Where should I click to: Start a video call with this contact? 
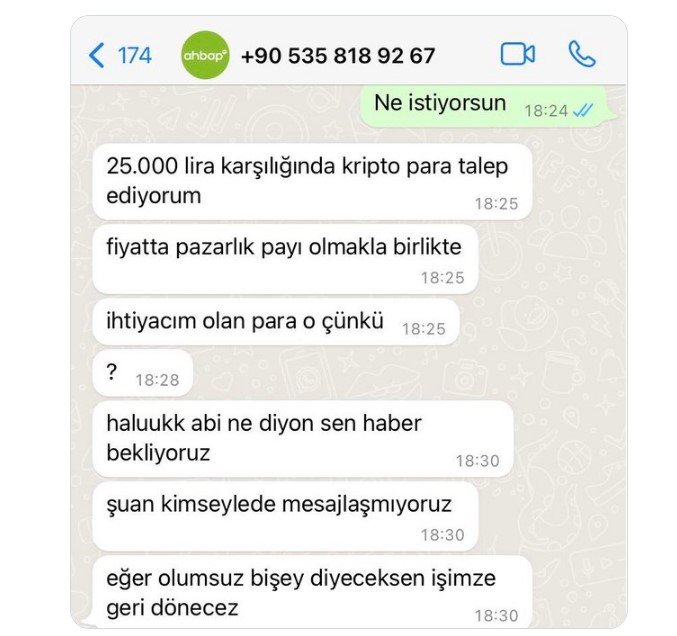pos(517,54)
